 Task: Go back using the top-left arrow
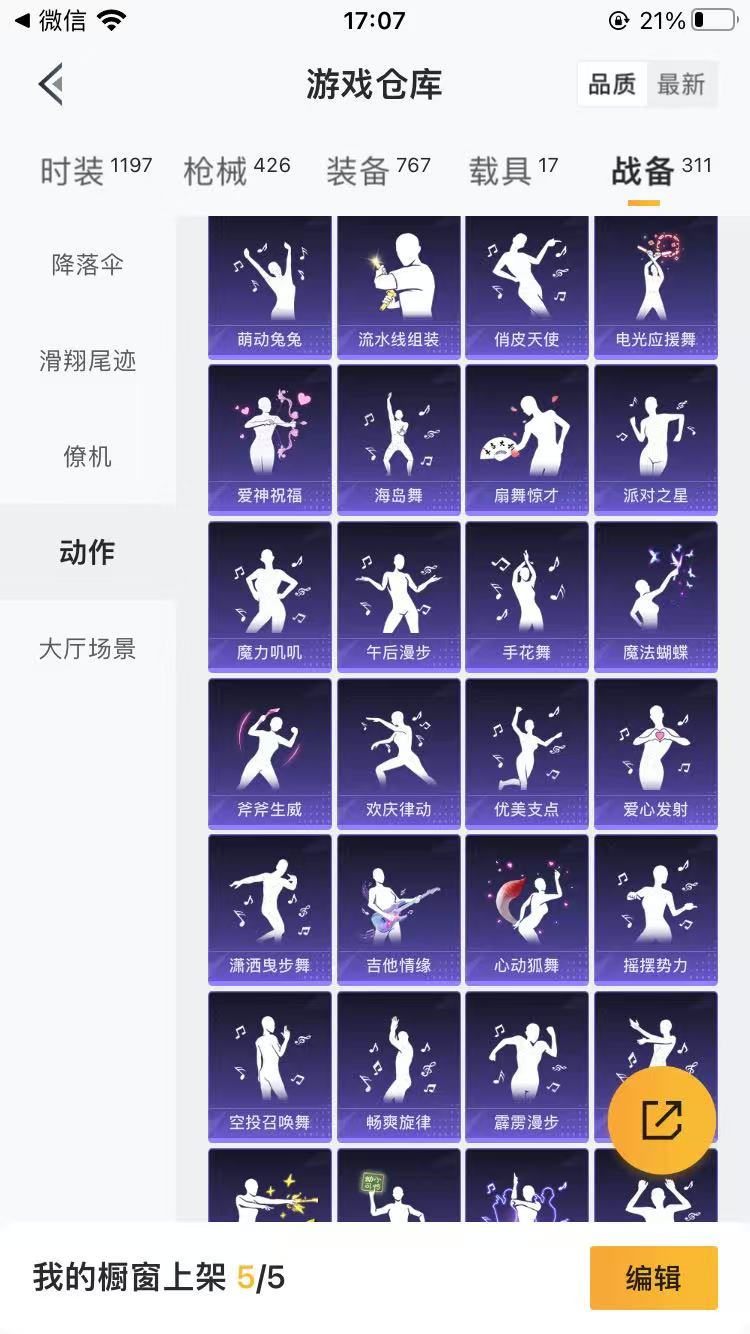pos(51,84)
